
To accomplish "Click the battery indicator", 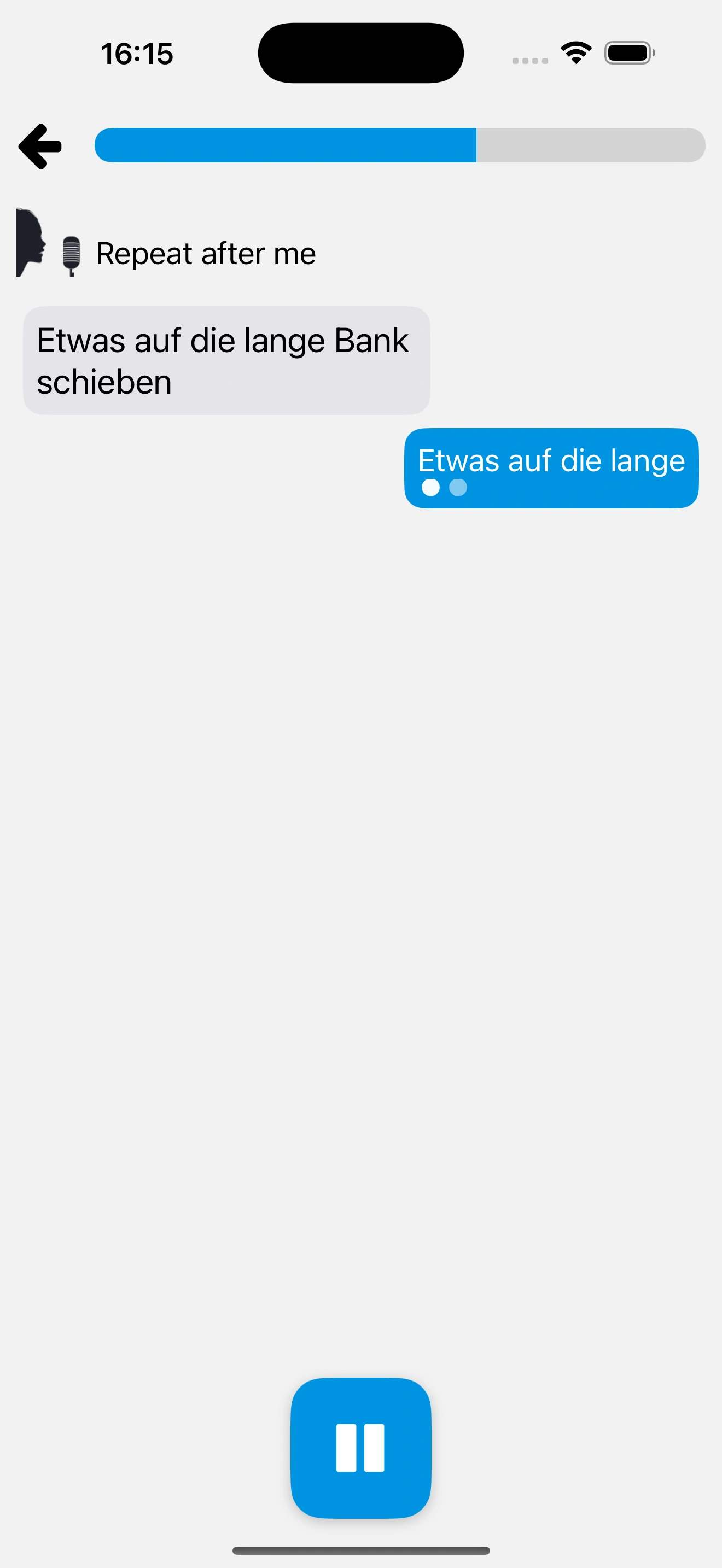I will (628, 52).
